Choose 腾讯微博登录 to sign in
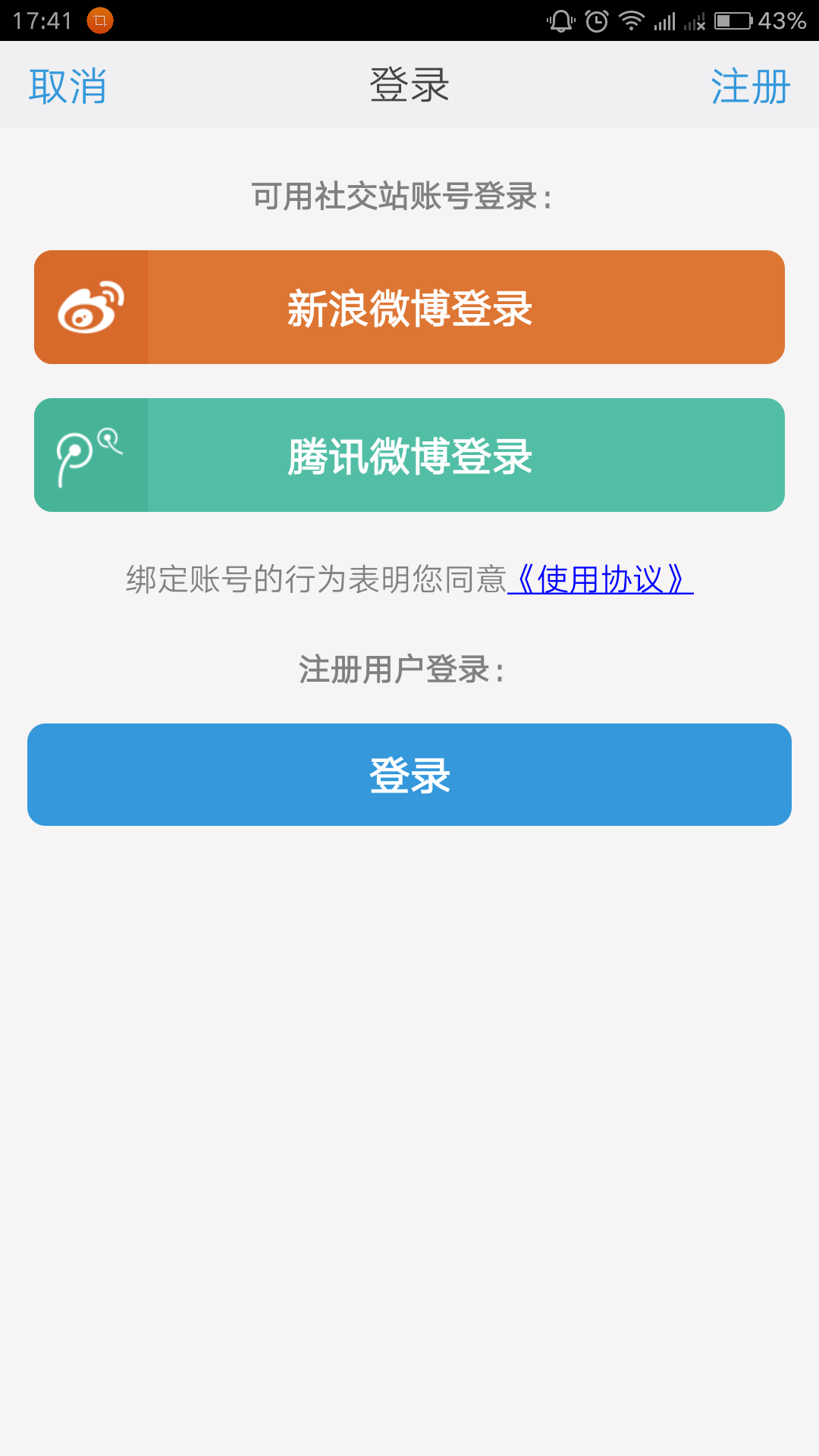819x1456 pixels. tap(409, 455)
